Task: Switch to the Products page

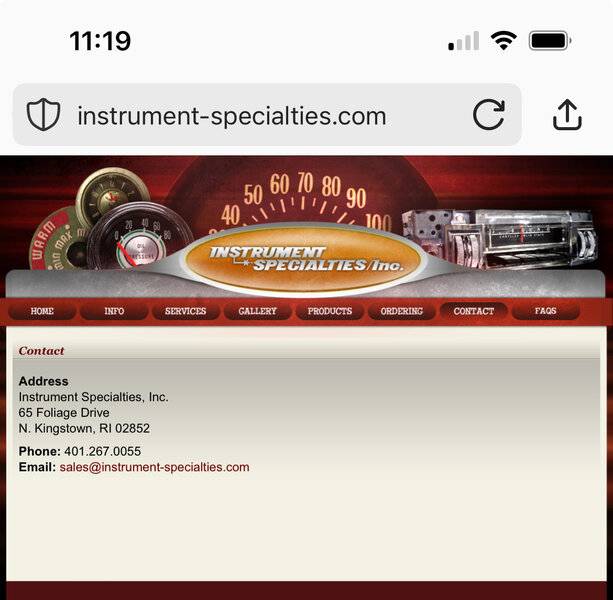Action: click(329, 311)
